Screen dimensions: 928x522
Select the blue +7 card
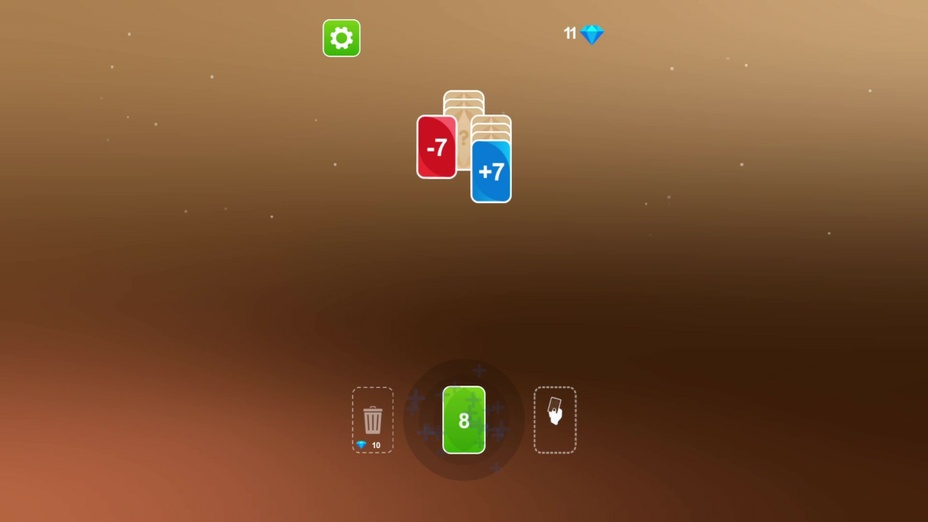point(491,172)
